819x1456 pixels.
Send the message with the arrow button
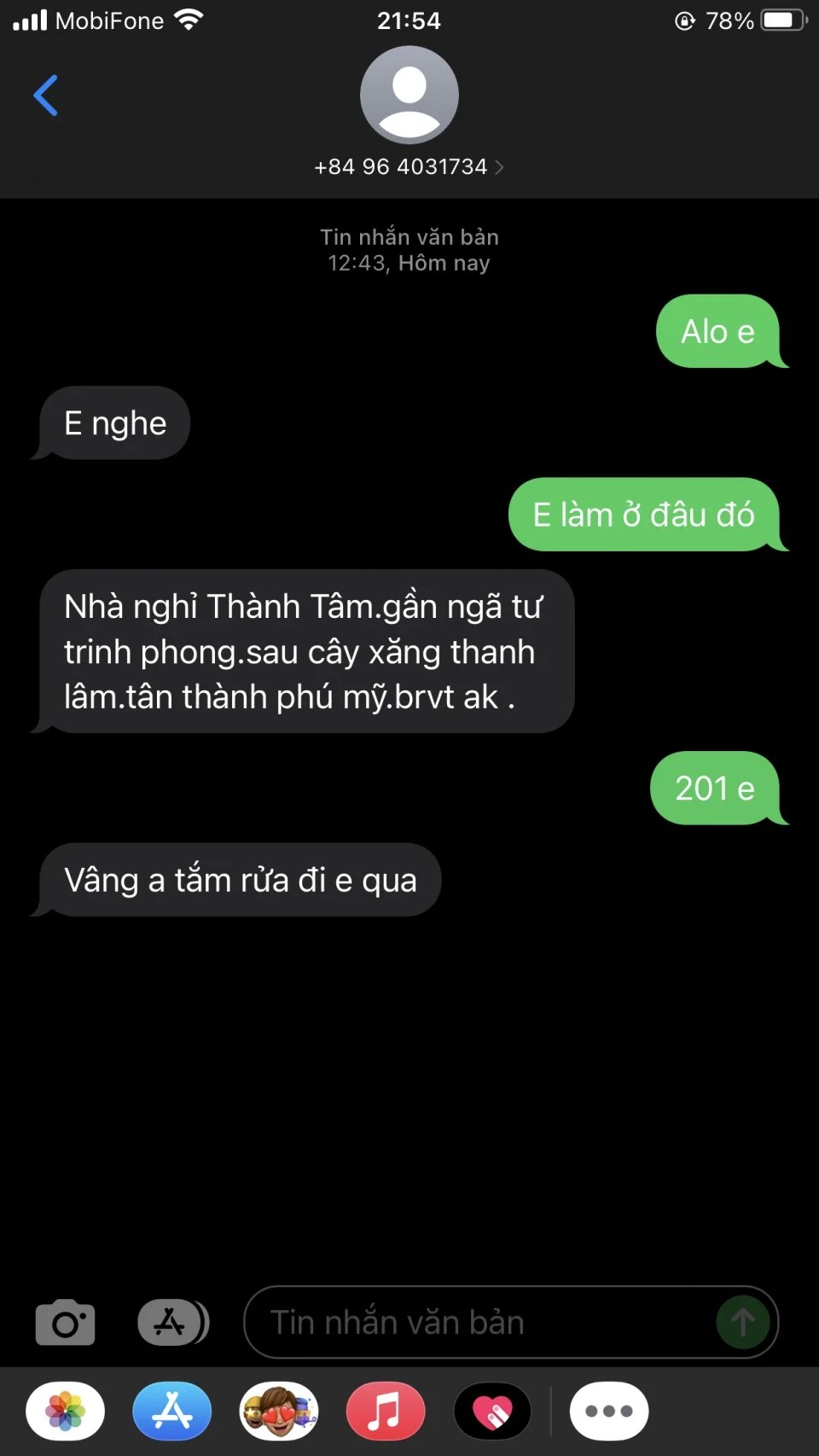tap(742, 1322)
